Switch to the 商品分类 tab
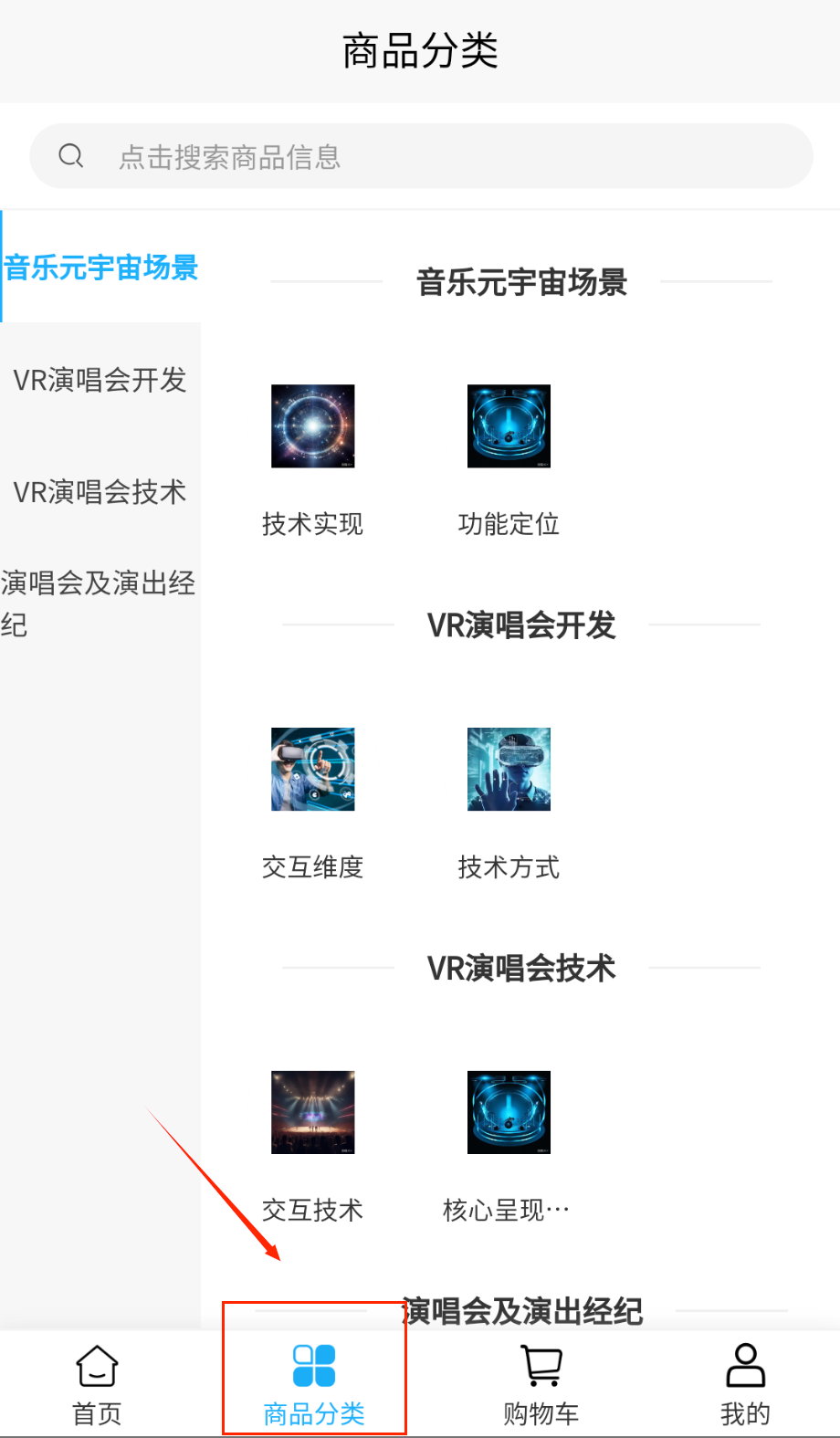840x1438 pixels. 314,1385
